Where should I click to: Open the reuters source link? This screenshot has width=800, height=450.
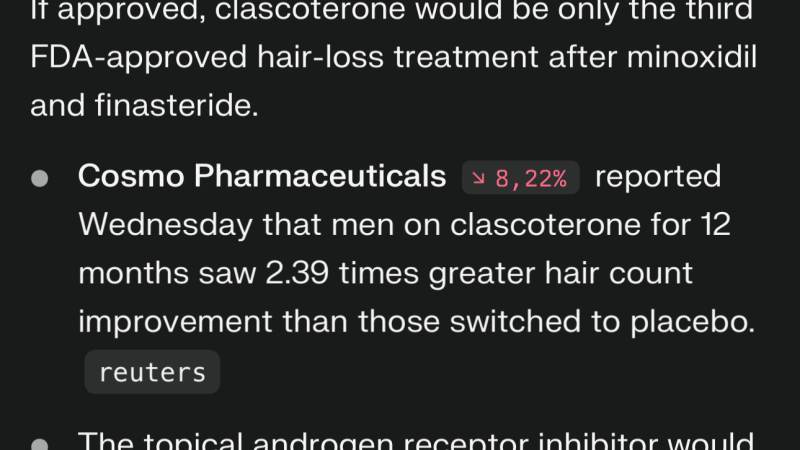tap(152, 372)
